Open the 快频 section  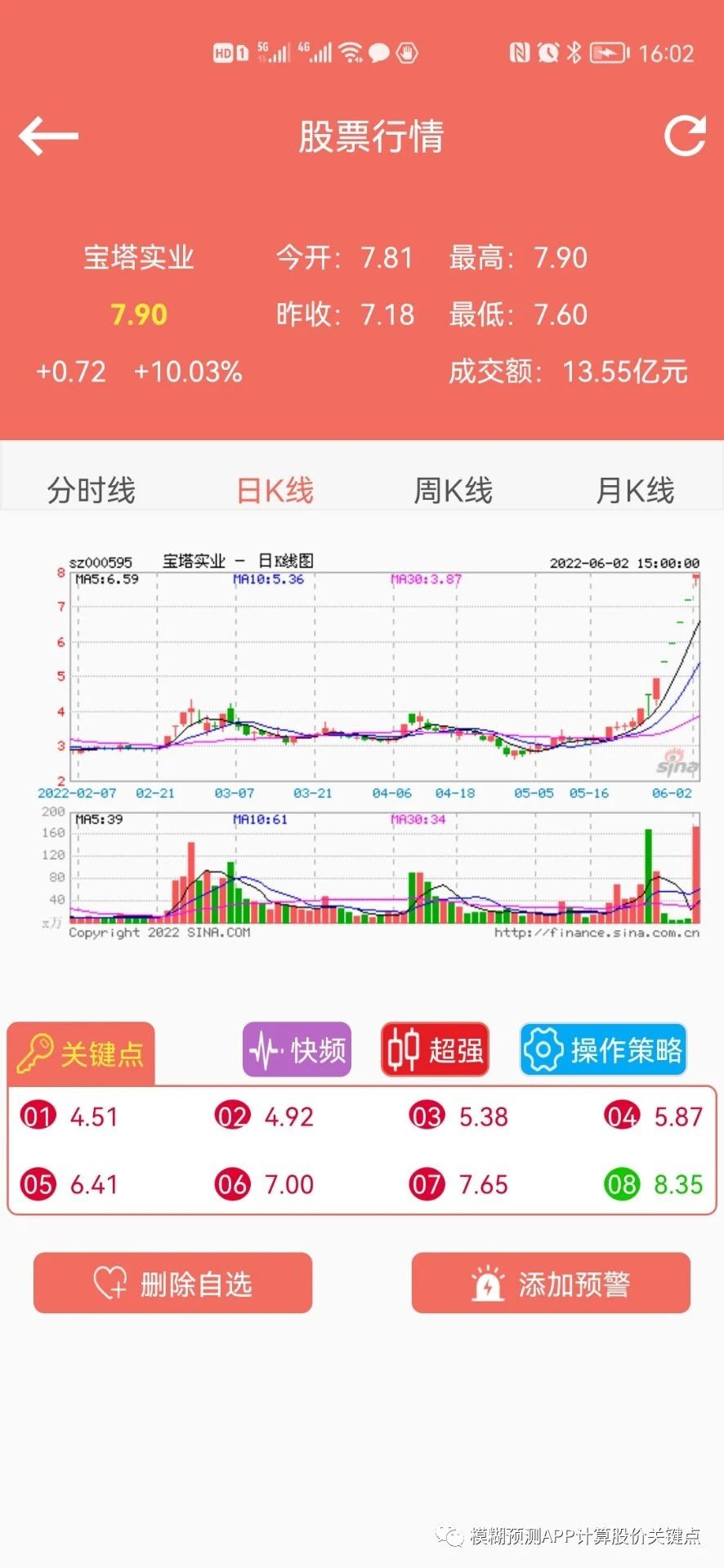click(x=297, y=1049)
